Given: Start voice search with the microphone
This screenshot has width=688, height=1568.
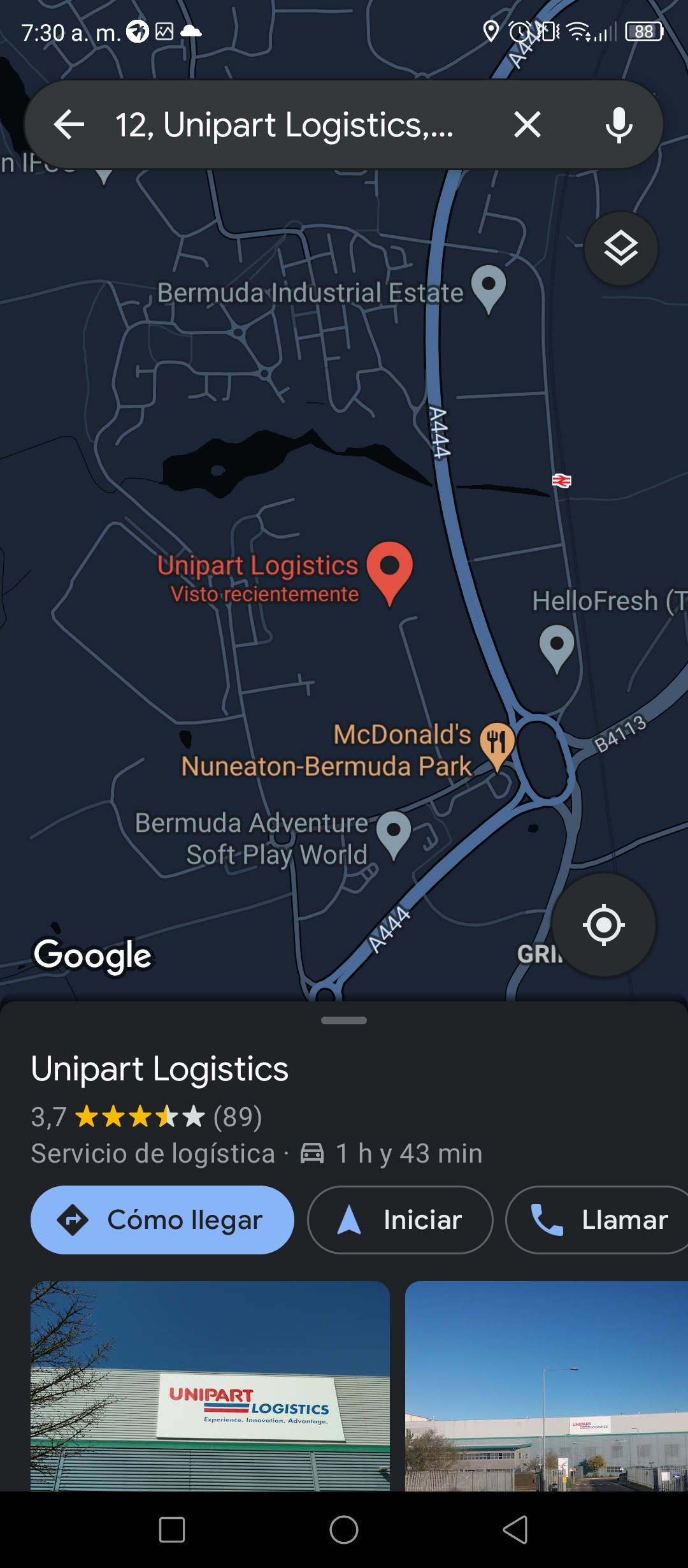Looking at the screenshot, I should [619, 124].
